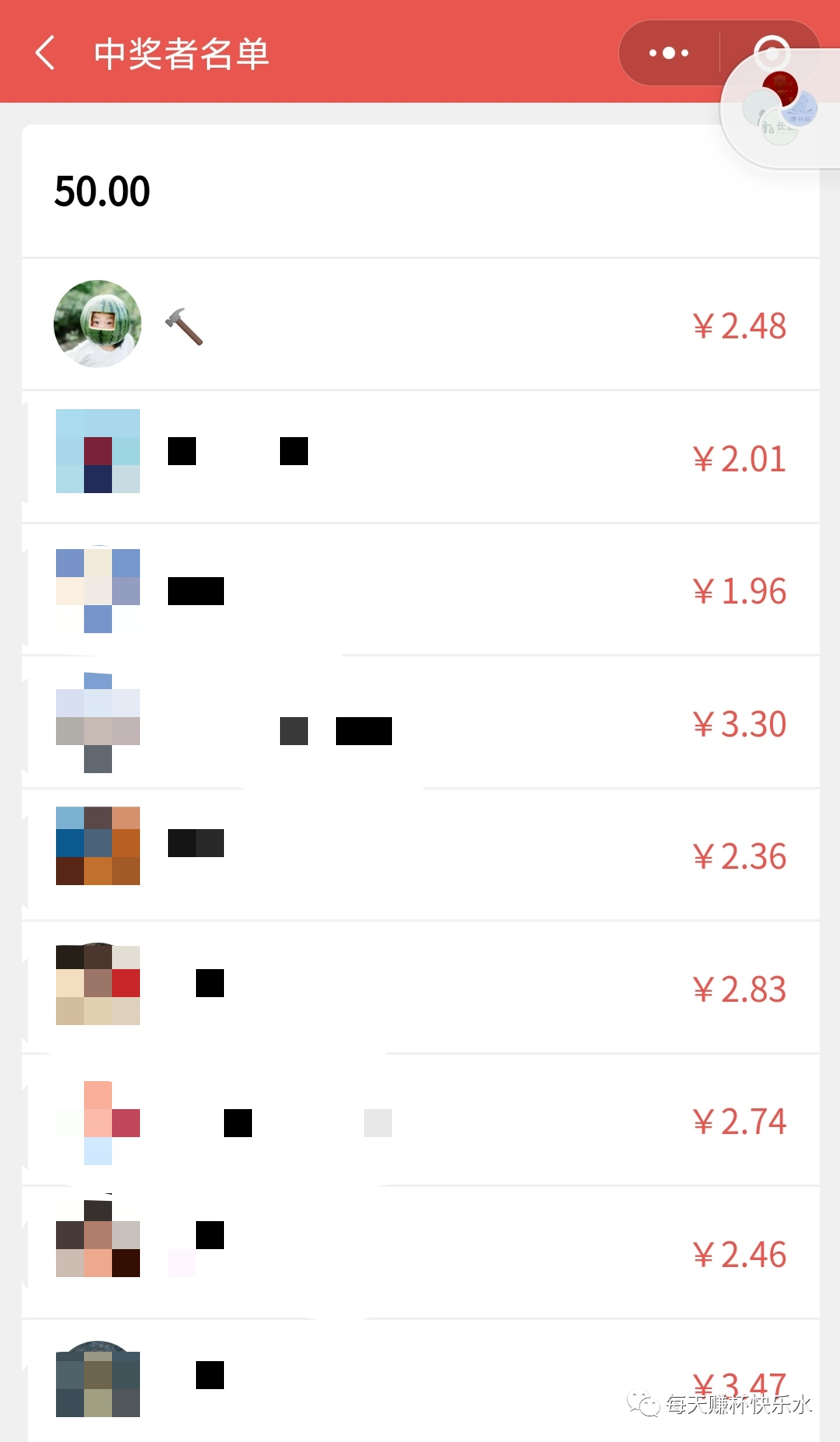This screenshot has width=840, height=1442.
Task: Go back from the winners list
Action: (46, 53)
